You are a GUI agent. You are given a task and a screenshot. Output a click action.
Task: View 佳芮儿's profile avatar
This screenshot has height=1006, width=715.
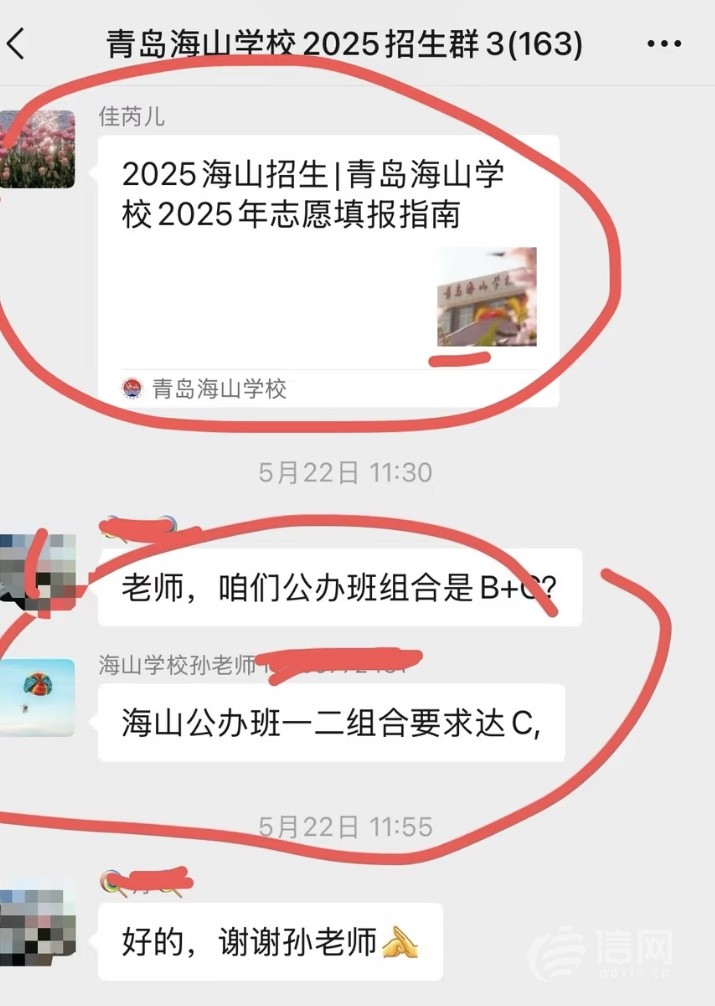pos(36,149)
